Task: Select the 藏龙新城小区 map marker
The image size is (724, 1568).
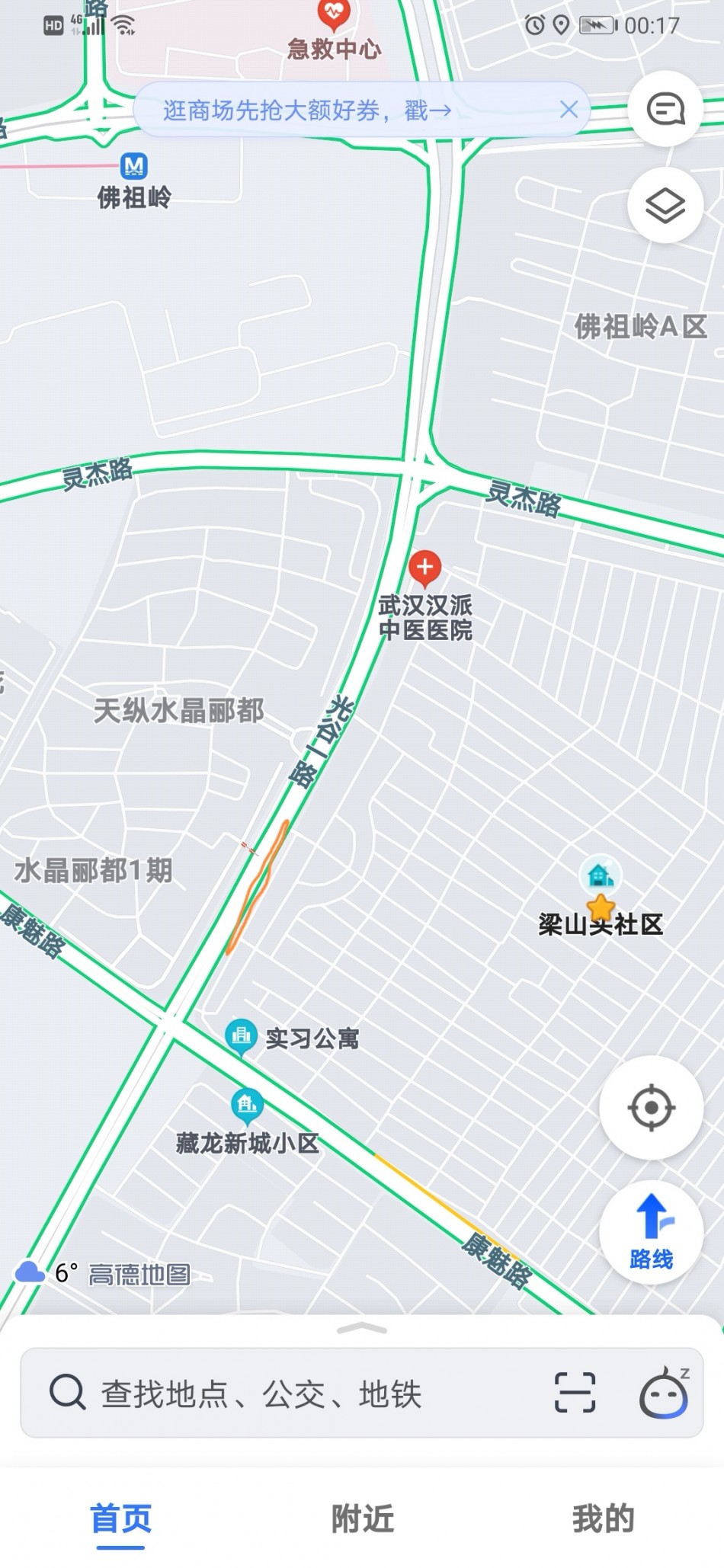Action: 247,1104
